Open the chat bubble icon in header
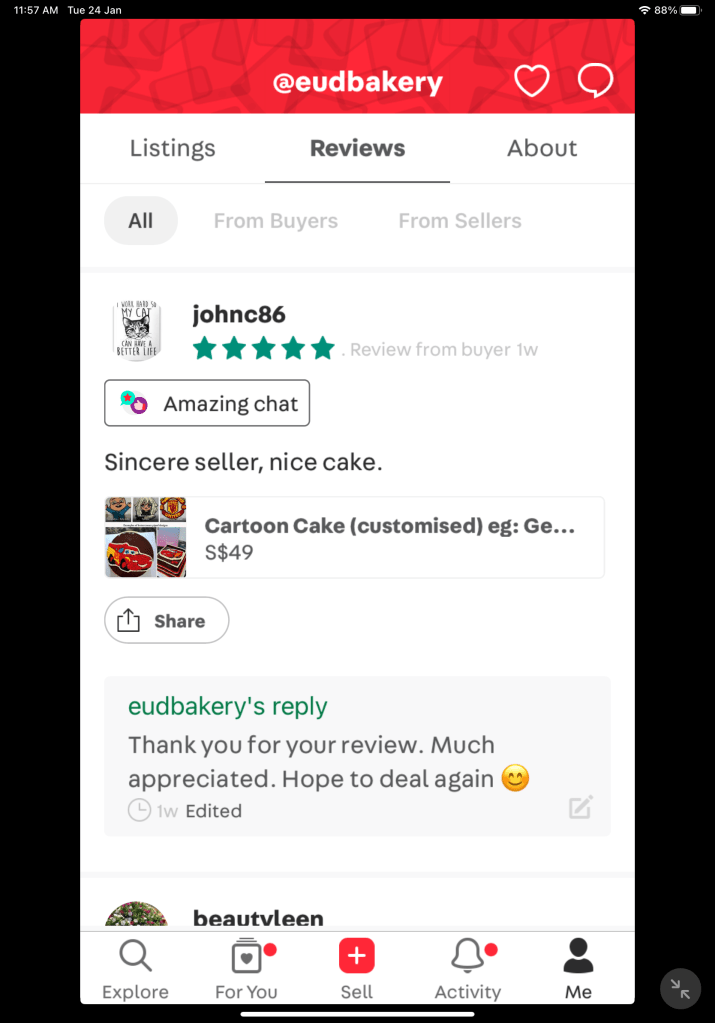 pos(595,81)
